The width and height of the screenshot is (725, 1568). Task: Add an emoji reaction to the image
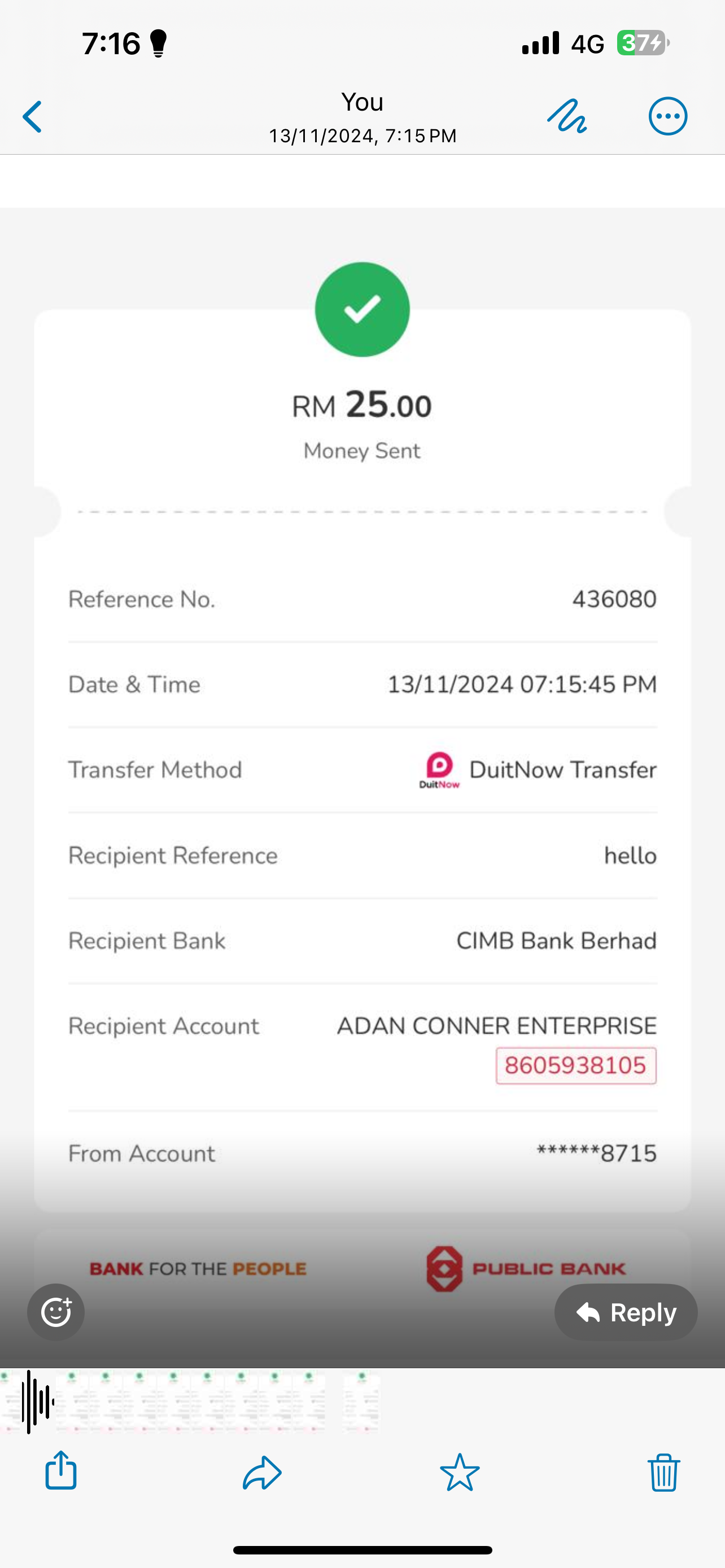coord(56,1312)
